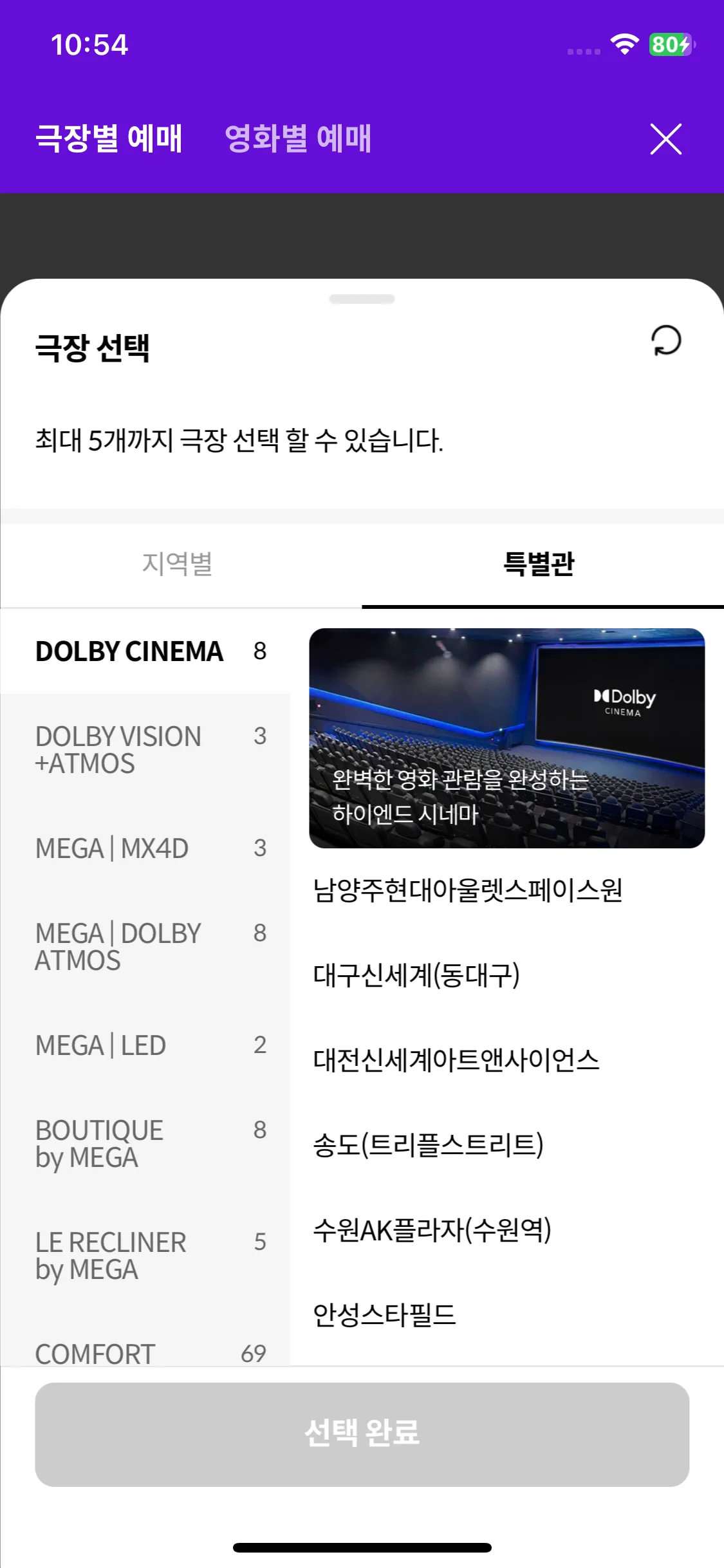The image size is (724, 1568).
Task: Switch to the 지역별 tab
Action: [x=178, y=564]
